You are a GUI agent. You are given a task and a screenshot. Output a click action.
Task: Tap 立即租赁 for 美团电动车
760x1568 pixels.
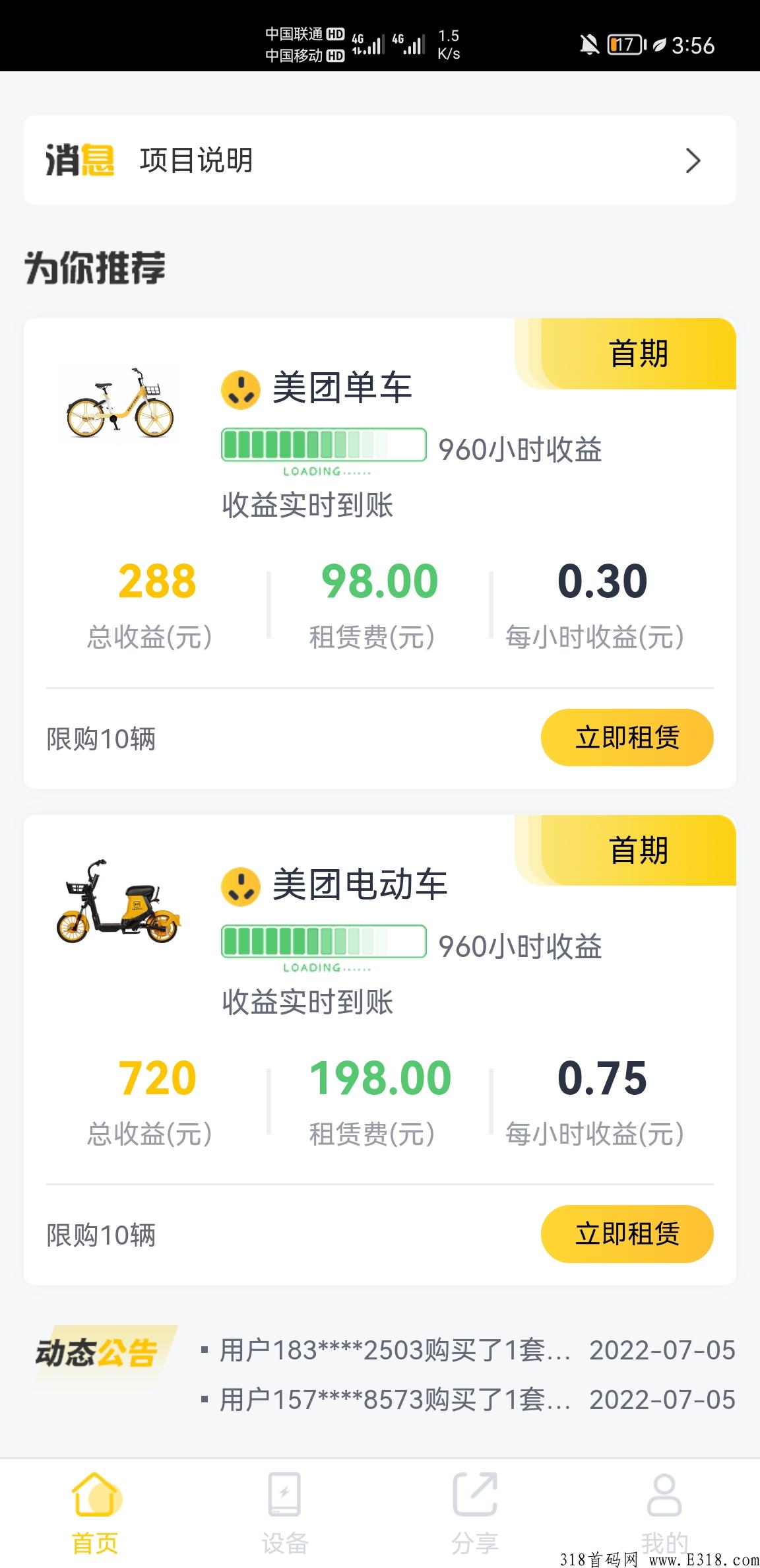(627, 1233)
